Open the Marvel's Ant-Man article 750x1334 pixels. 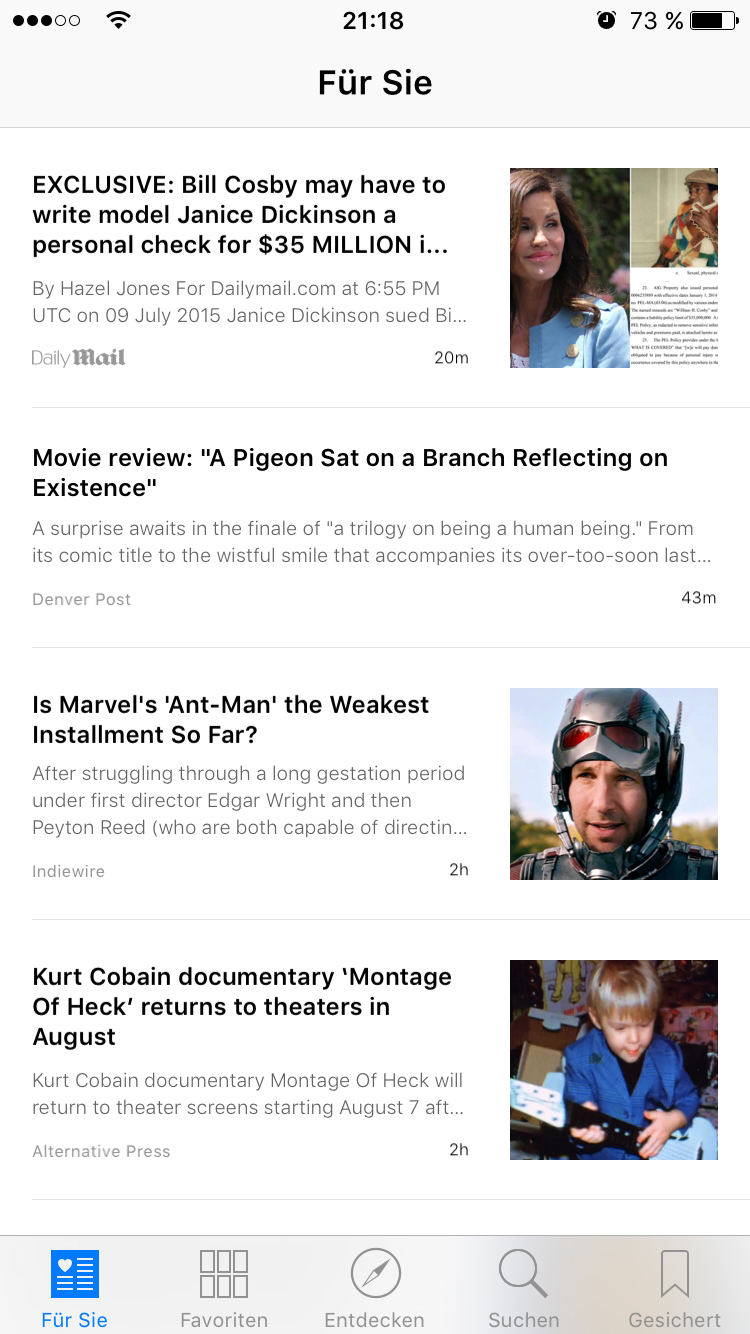375,784
